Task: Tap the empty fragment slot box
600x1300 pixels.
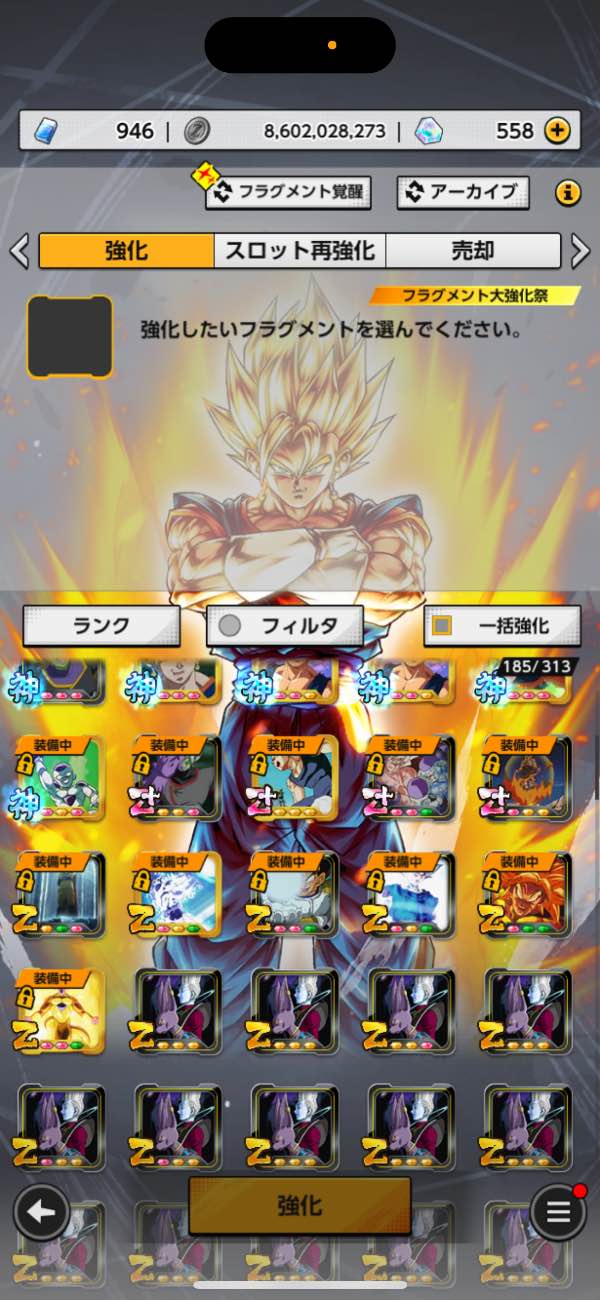Action: (69, 337)
